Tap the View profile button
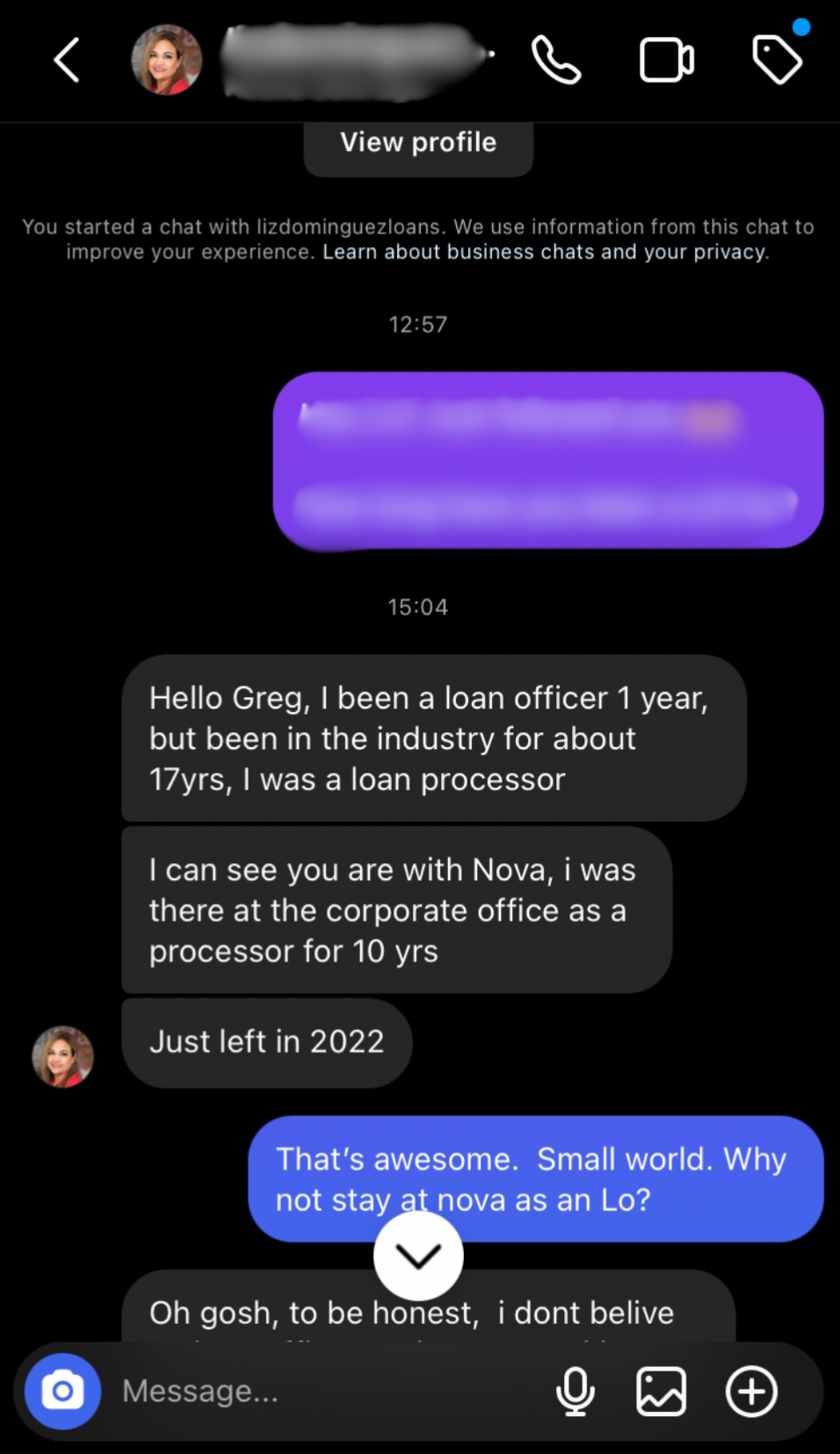The width and height of the screenshot is (840, 1454). tap(418, 143)
